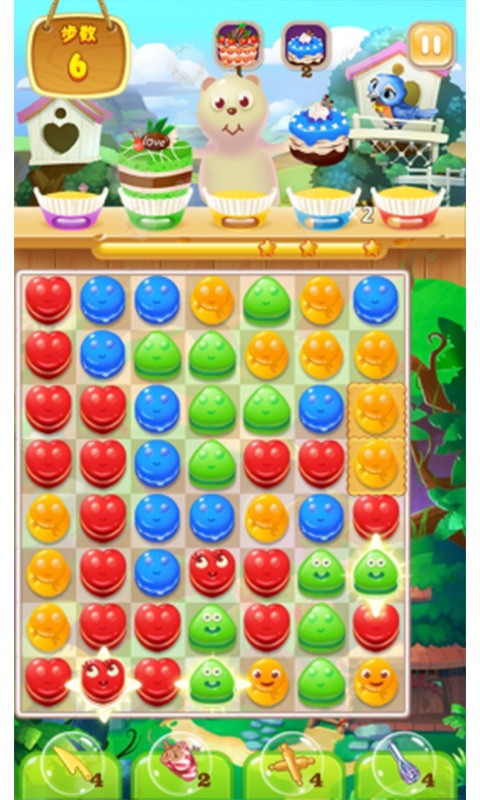Tap the sparkling green jelly beside blue jelly
The image size is (480, 800).
(x=376, y=572)
